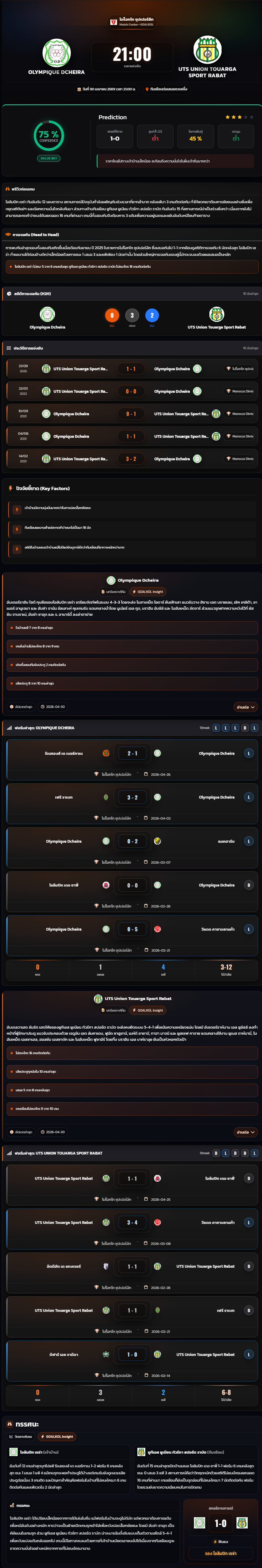Open the 10/09 2021 head-to-head match, 0-1

(x=131, y=414)
